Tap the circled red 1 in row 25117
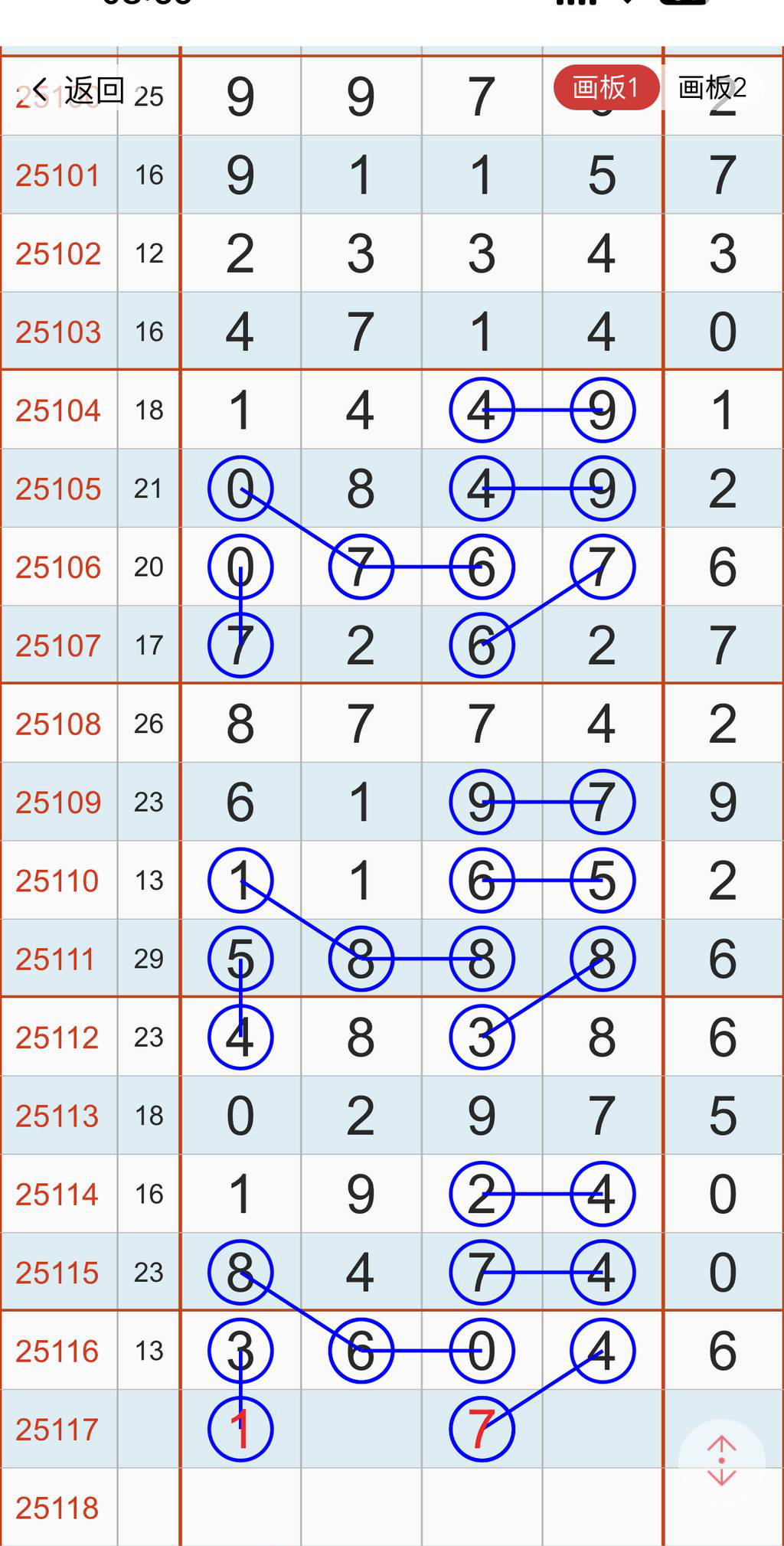Screen dimensions: 784x1546 [x=240, y=1429]
